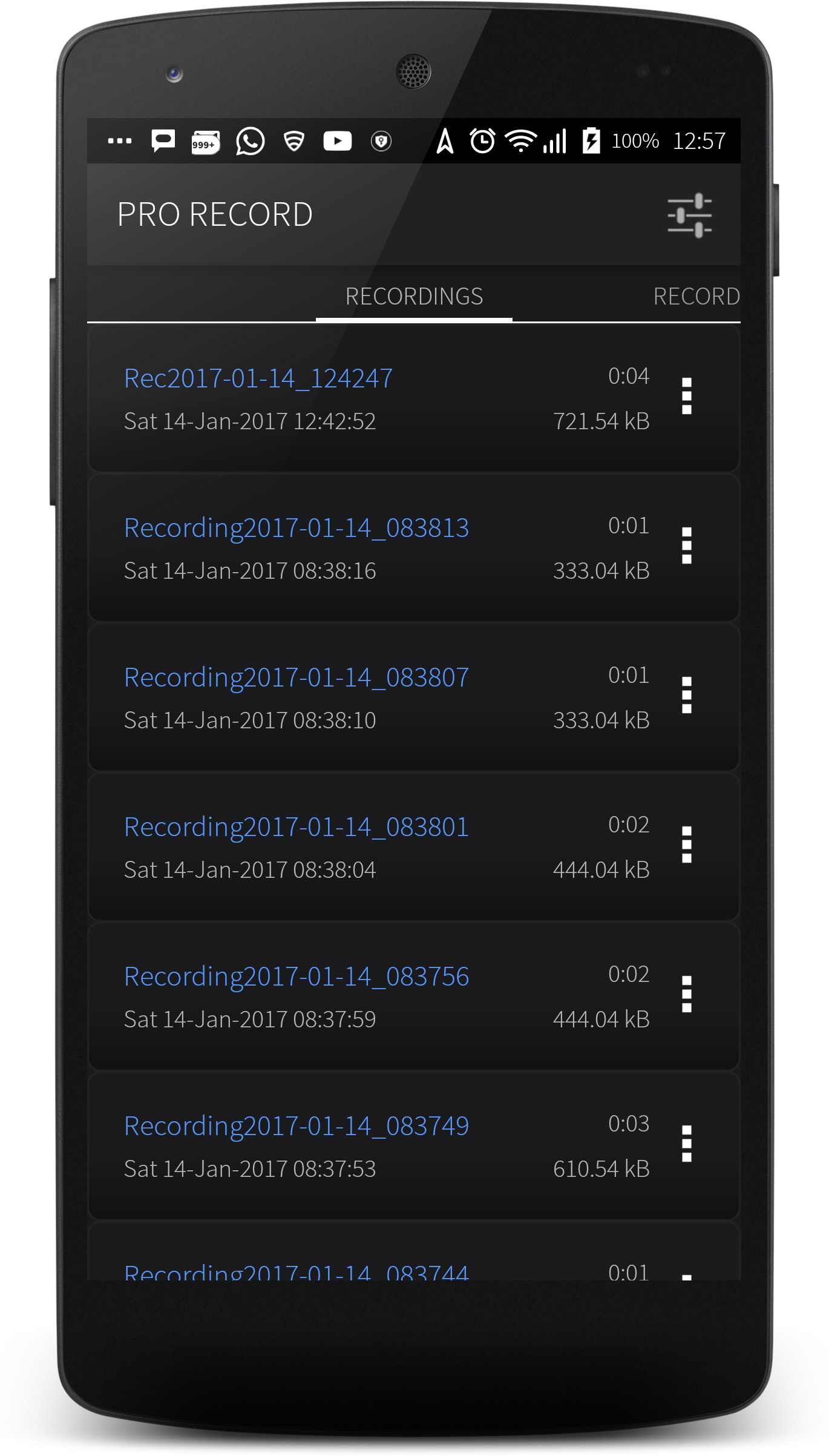Open overflow menu for Recording2017-01-14_083807
Screen dimensions: 829x1456
click(x=687, y=695)
